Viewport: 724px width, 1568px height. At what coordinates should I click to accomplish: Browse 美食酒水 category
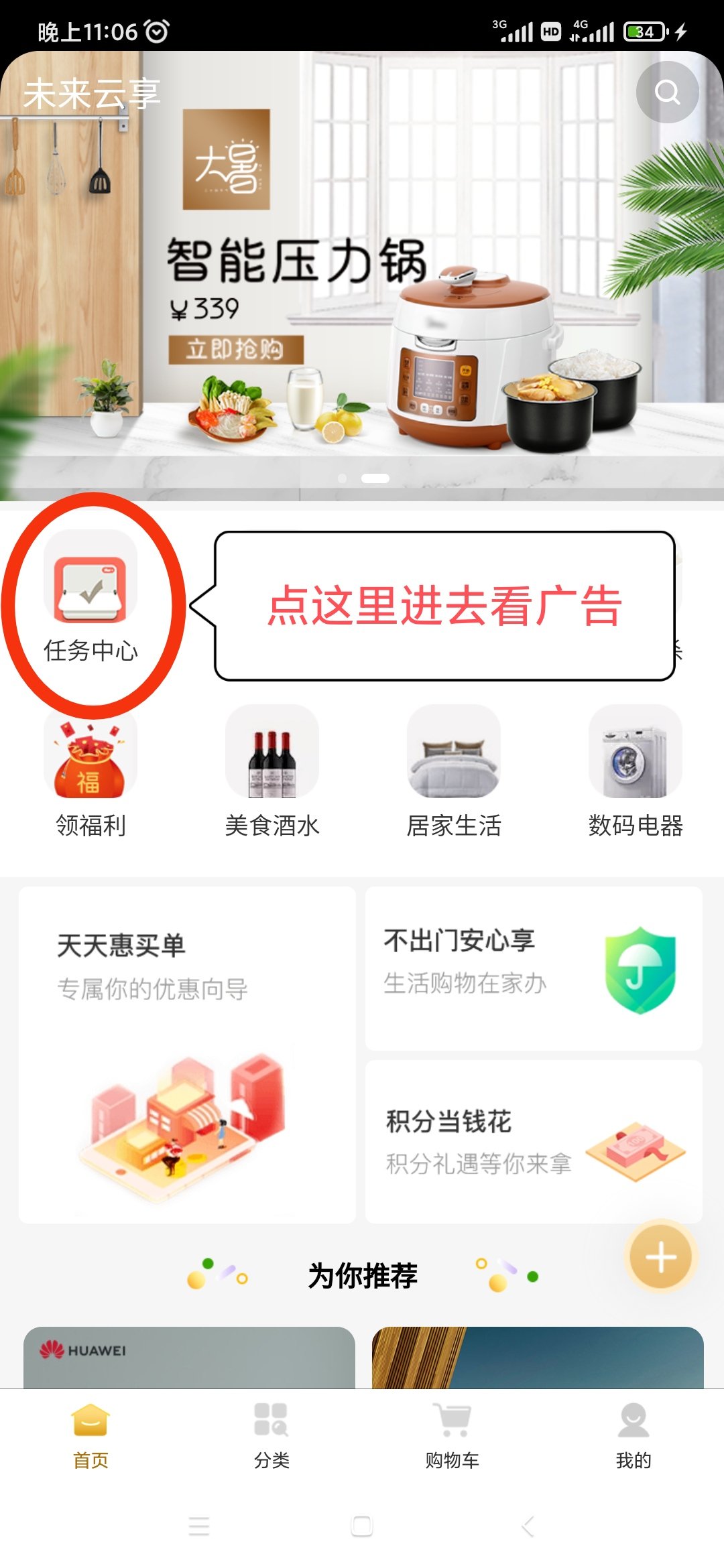272,771
